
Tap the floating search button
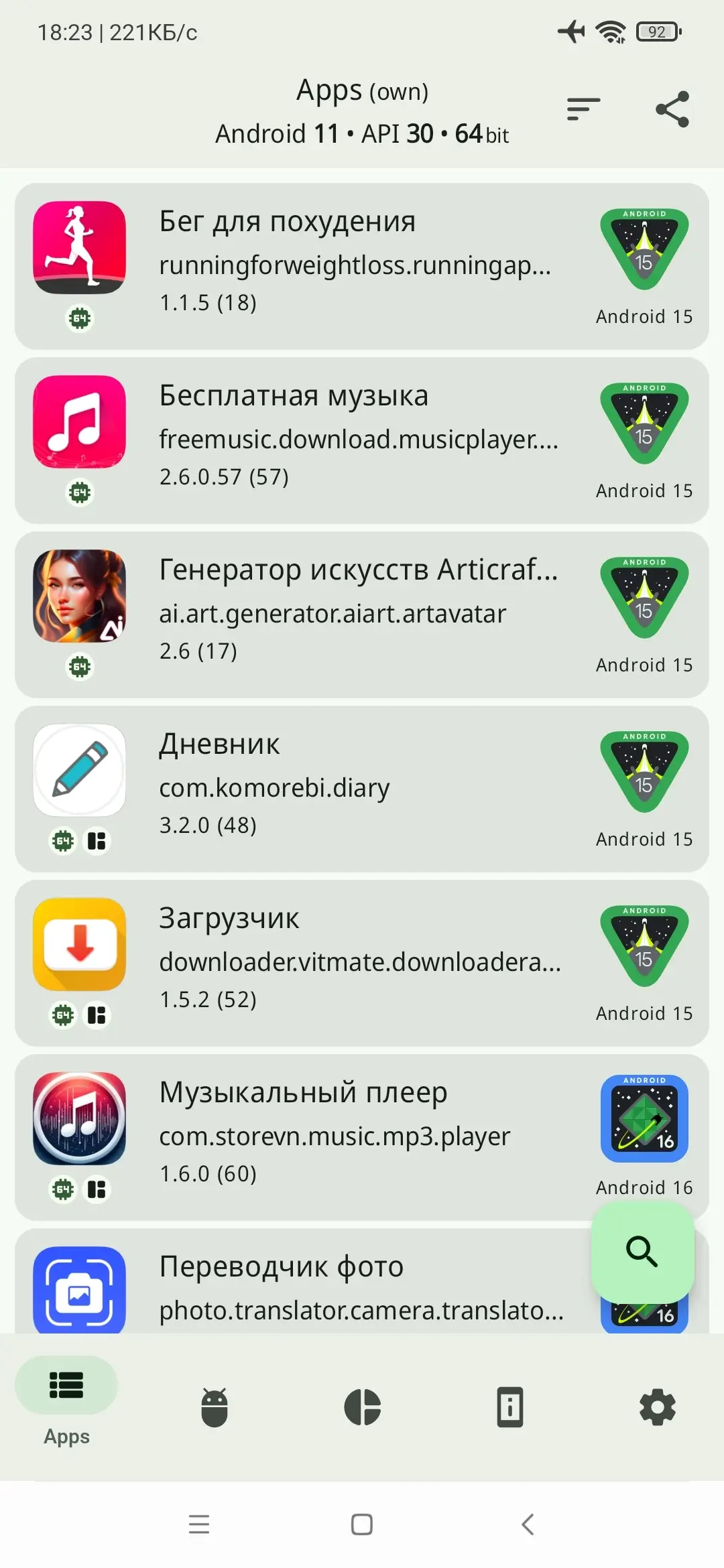[642, 1252]
